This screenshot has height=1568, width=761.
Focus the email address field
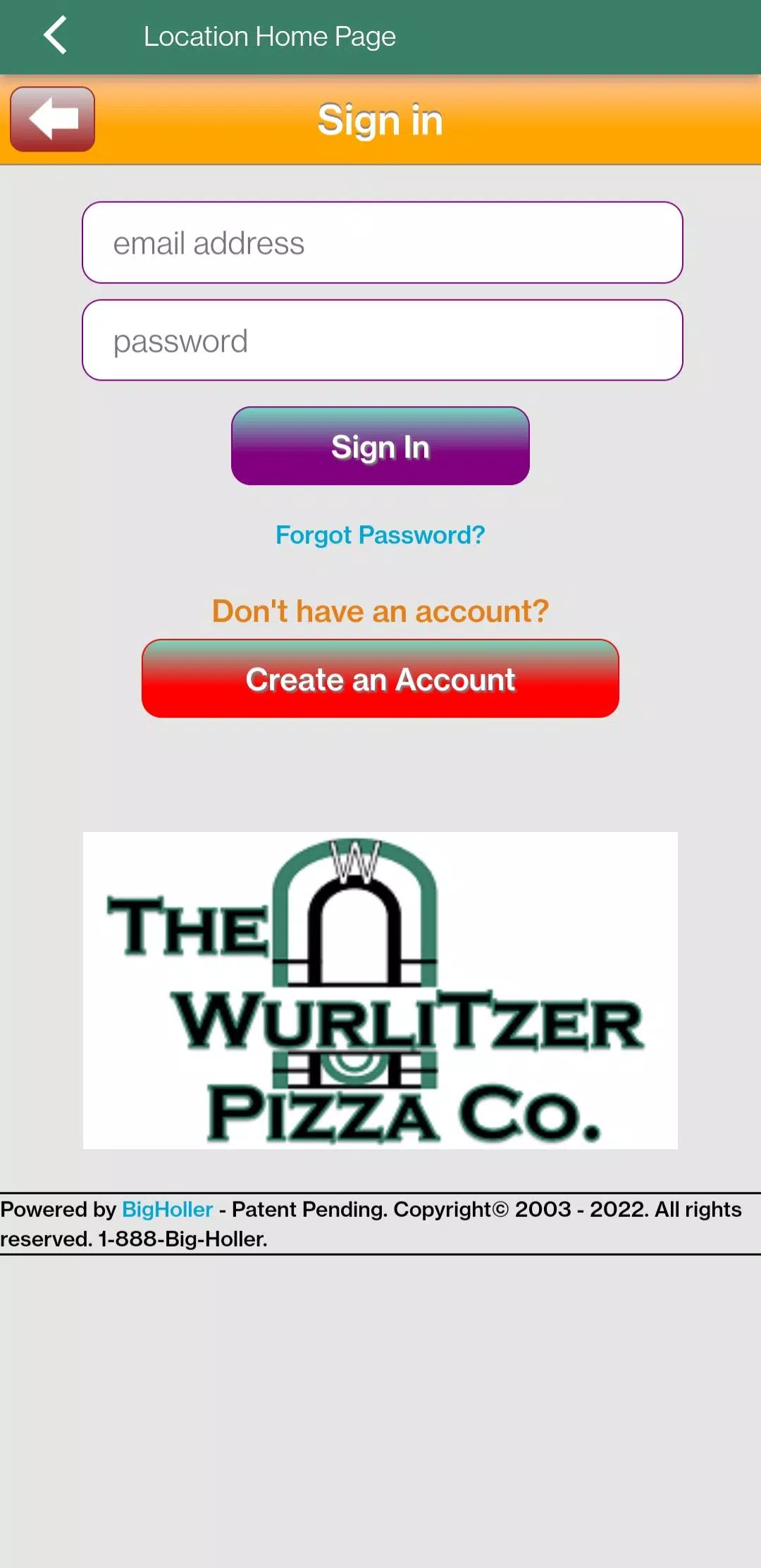(382, 243)
